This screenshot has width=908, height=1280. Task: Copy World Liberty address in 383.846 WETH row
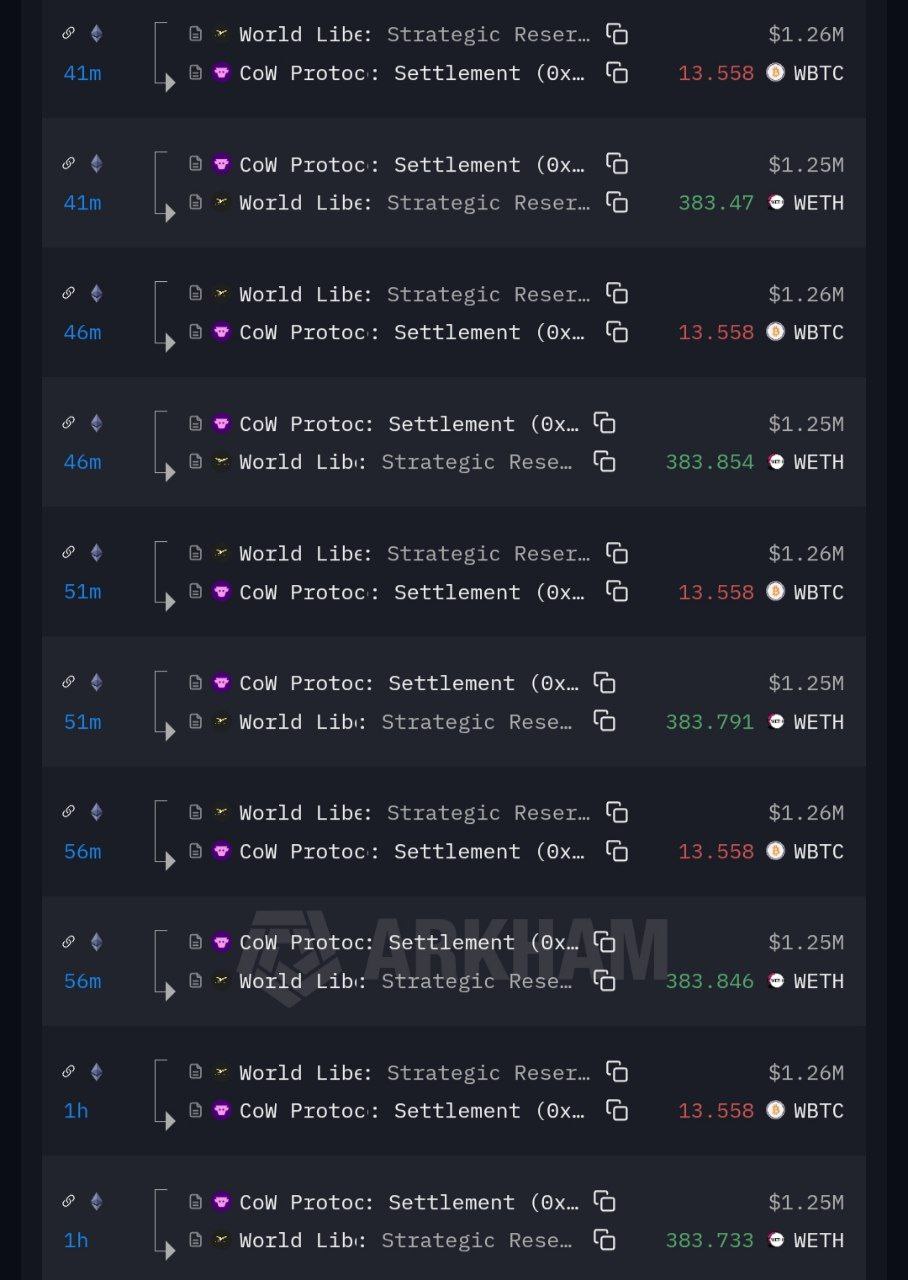point(604,981)
